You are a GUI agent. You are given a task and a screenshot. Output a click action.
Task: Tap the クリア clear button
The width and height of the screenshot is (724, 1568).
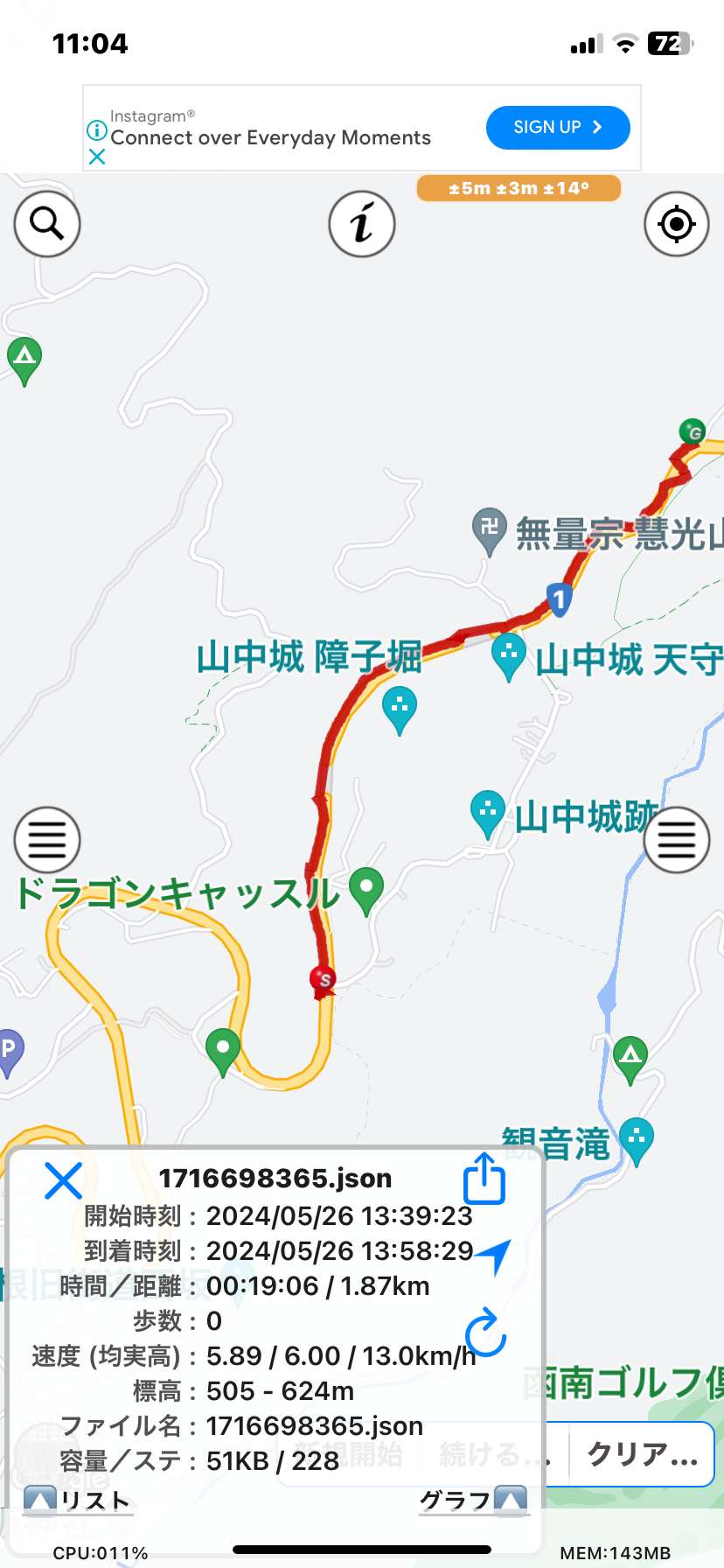click(x=642, y=1453)
